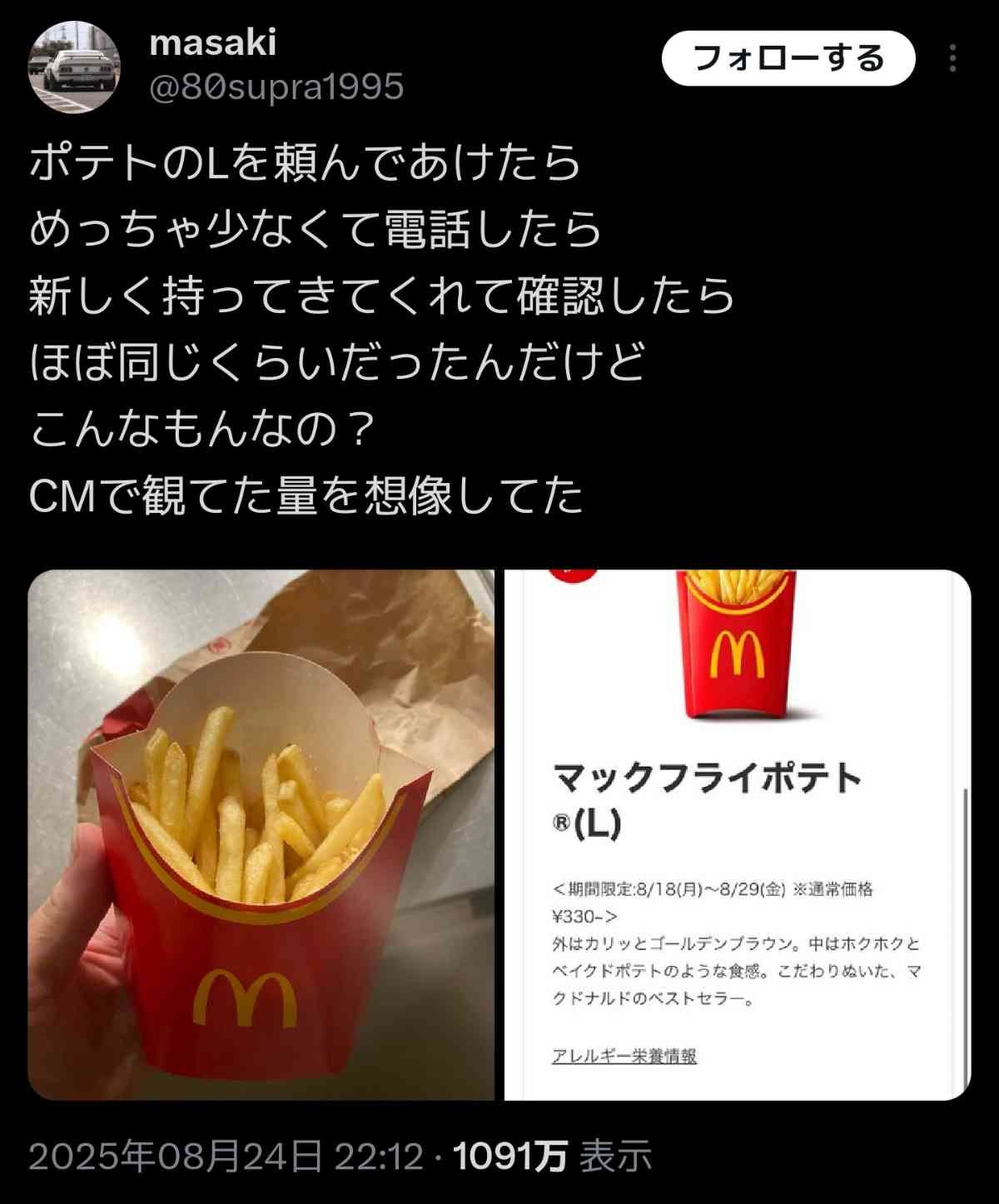This screenshot has width=999, height=1204.
Task: Open the post's three-dot overflow menu
Action: [x=952, y=58]
